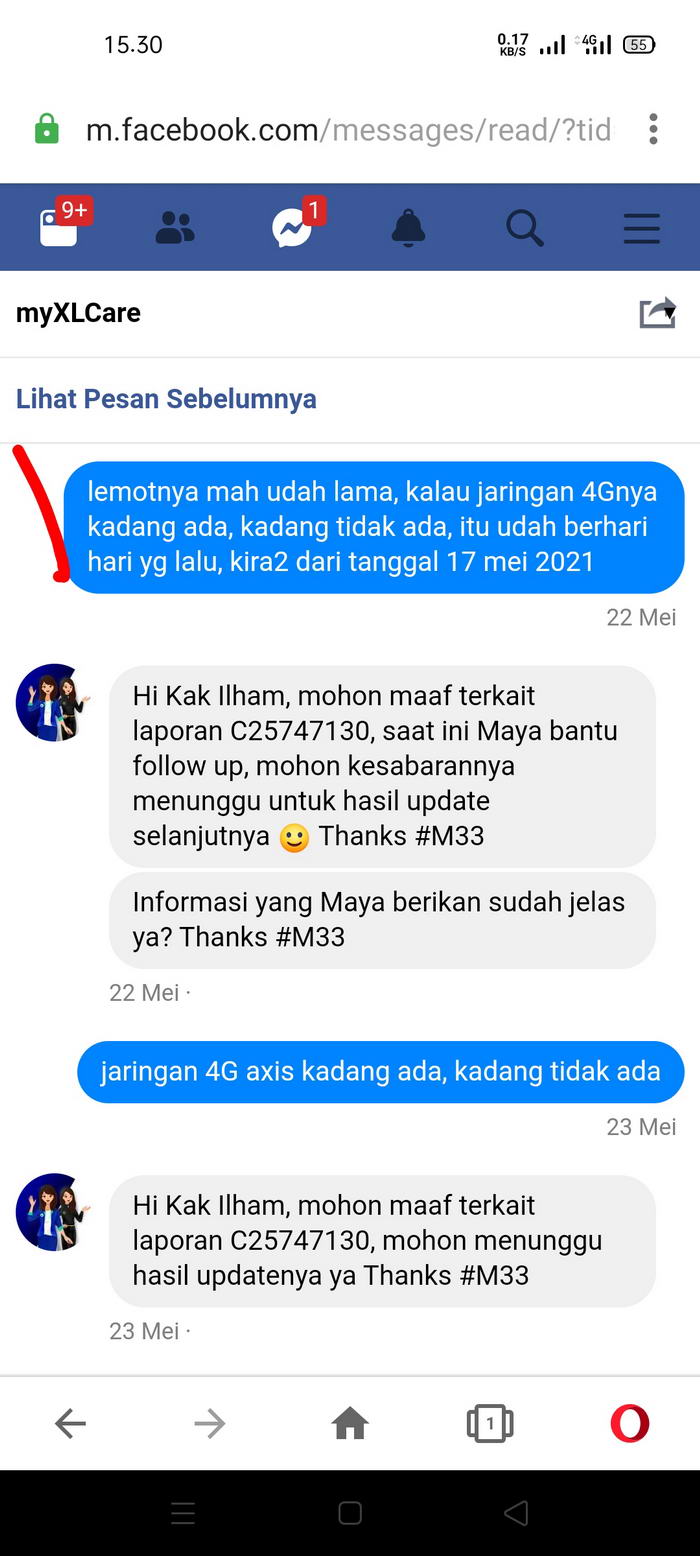Tap the share arrow icon beside myXLCare
700x1556 pixels.
(658, 313)
